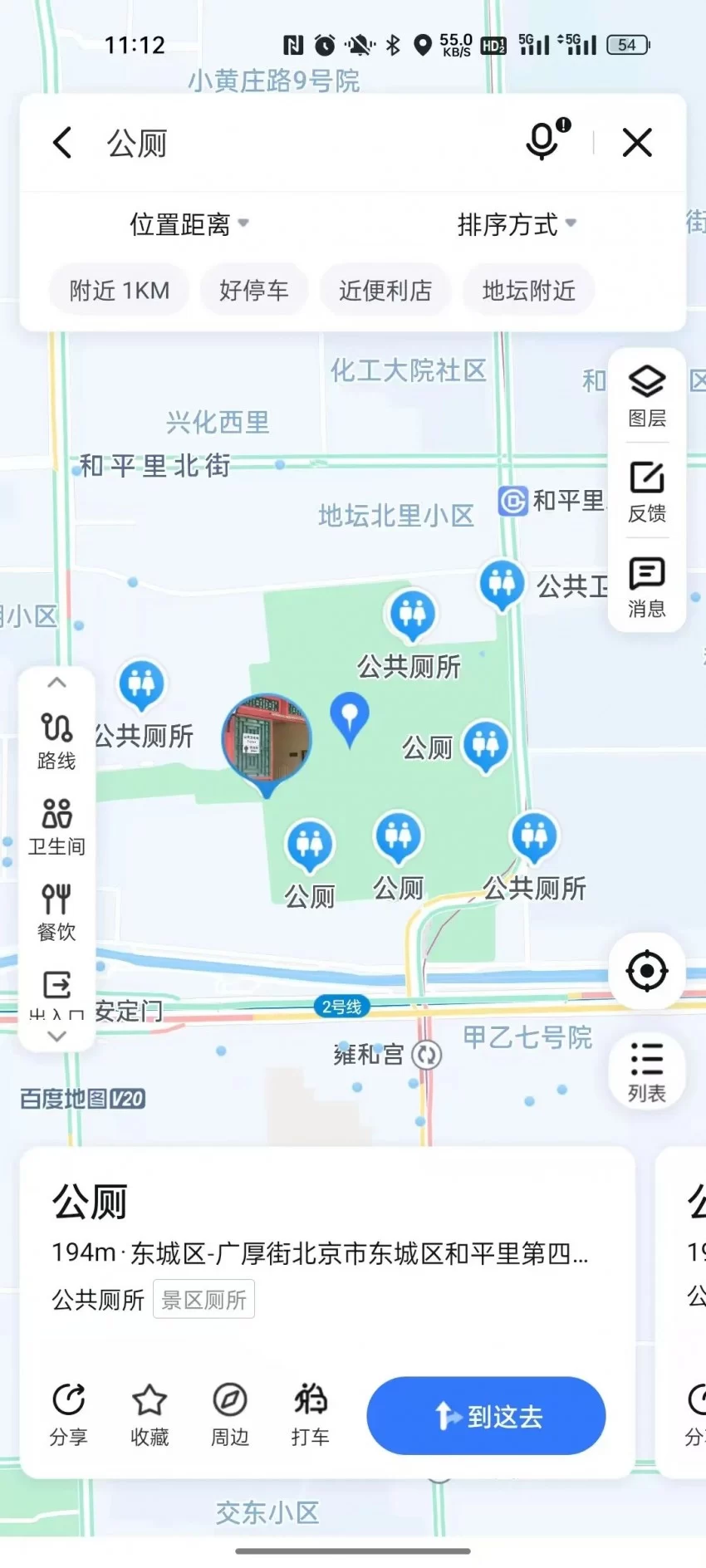Expand the 排序方式 sort options
This screenshot has height=1568, width=706.
point(515,223)
